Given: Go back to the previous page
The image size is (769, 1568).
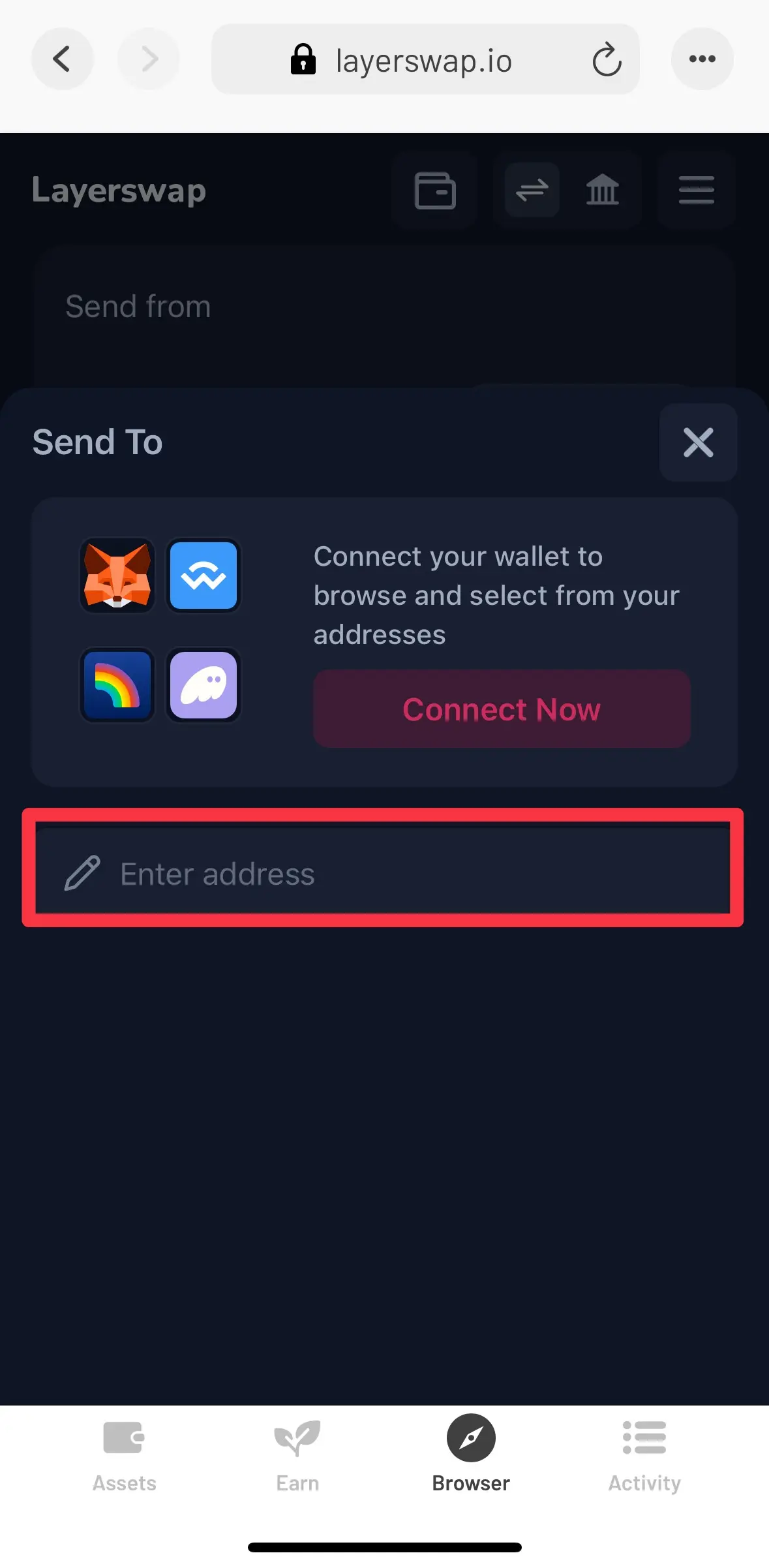Looking at the screenshot, I should click(x=62, y=59).
